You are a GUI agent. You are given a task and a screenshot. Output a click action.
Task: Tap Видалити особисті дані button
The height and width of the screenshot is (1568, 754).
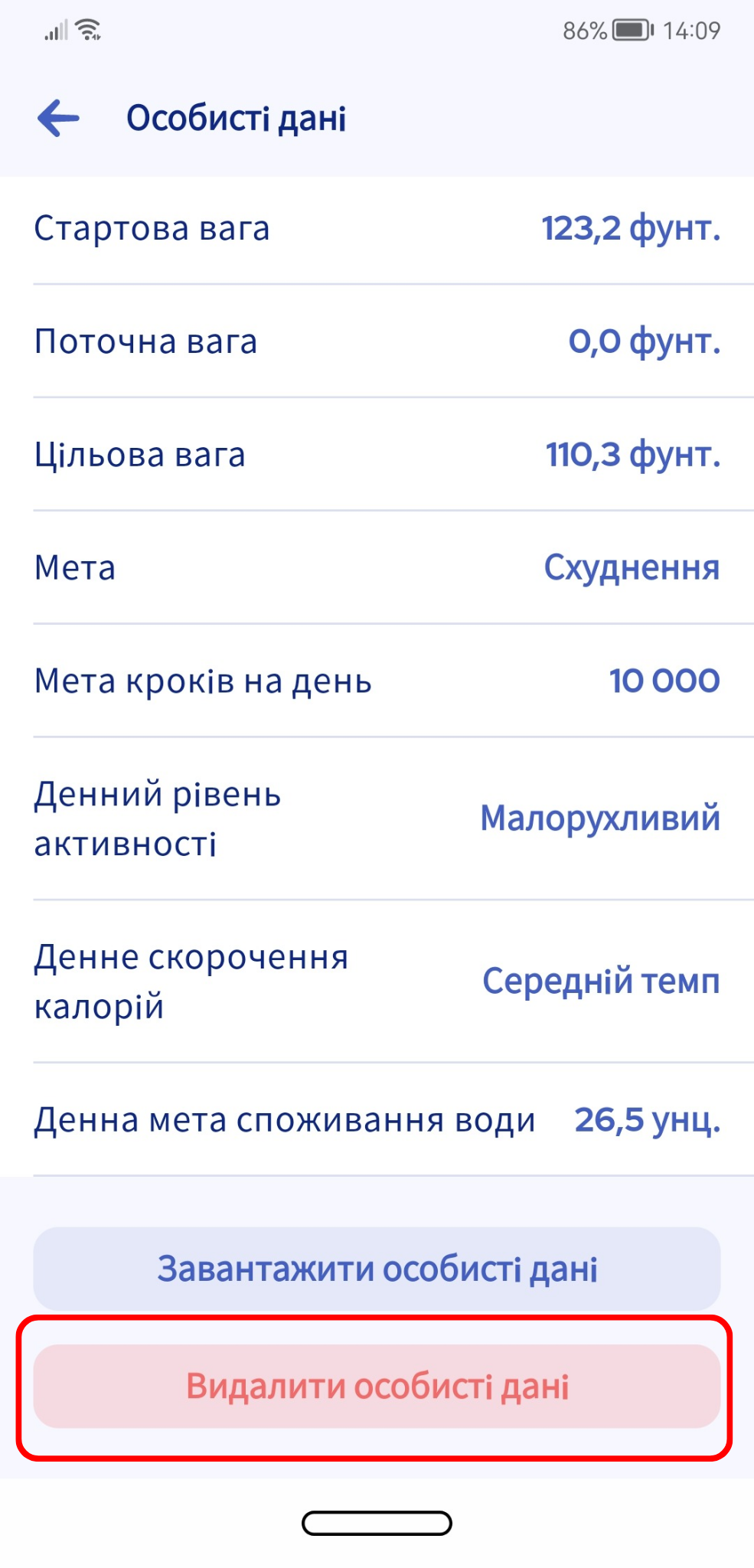point(377,1387)
